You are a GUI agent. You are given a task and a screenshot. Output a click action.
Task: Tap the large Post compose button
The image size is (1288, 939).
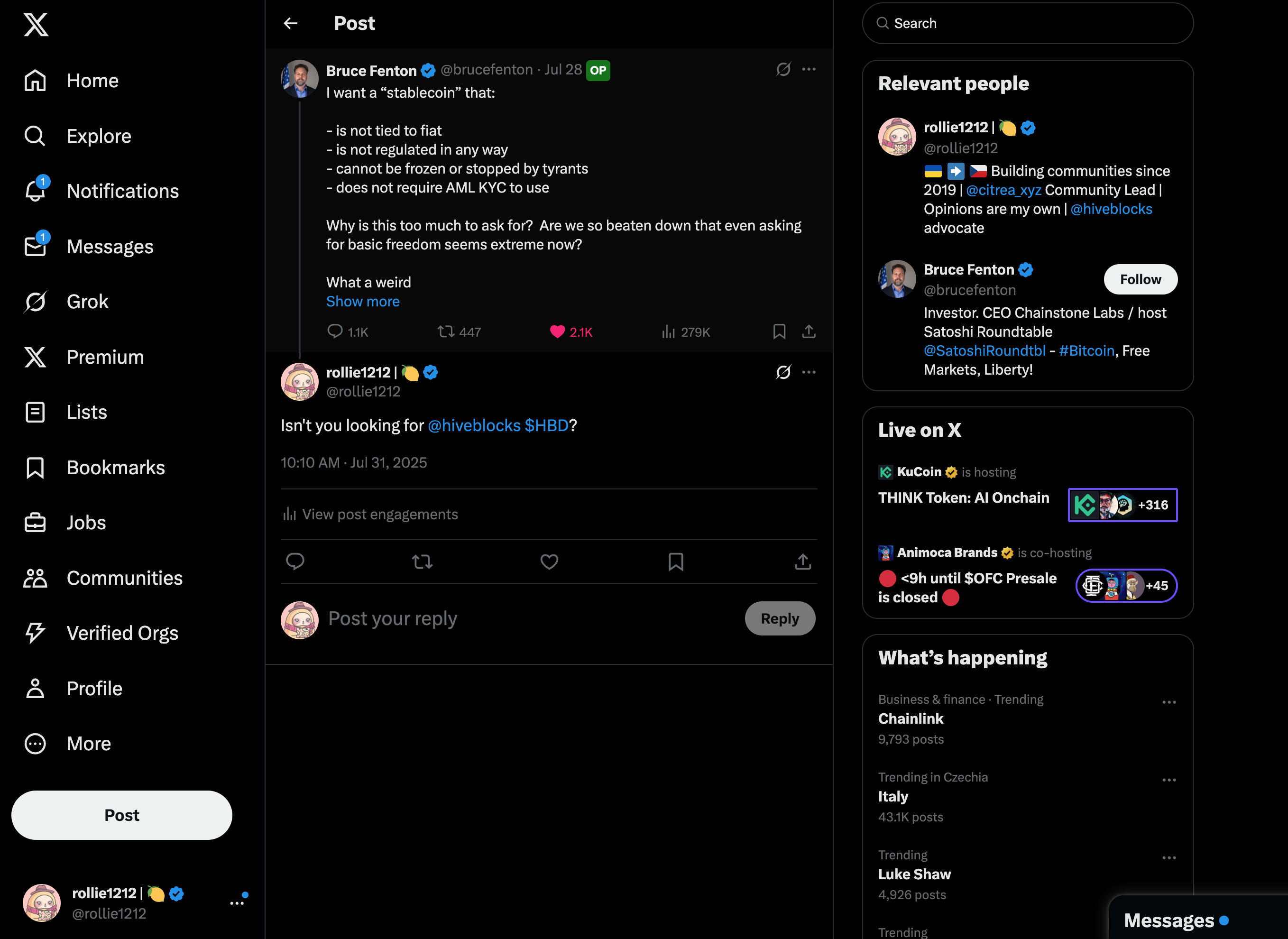pos(121,815)
